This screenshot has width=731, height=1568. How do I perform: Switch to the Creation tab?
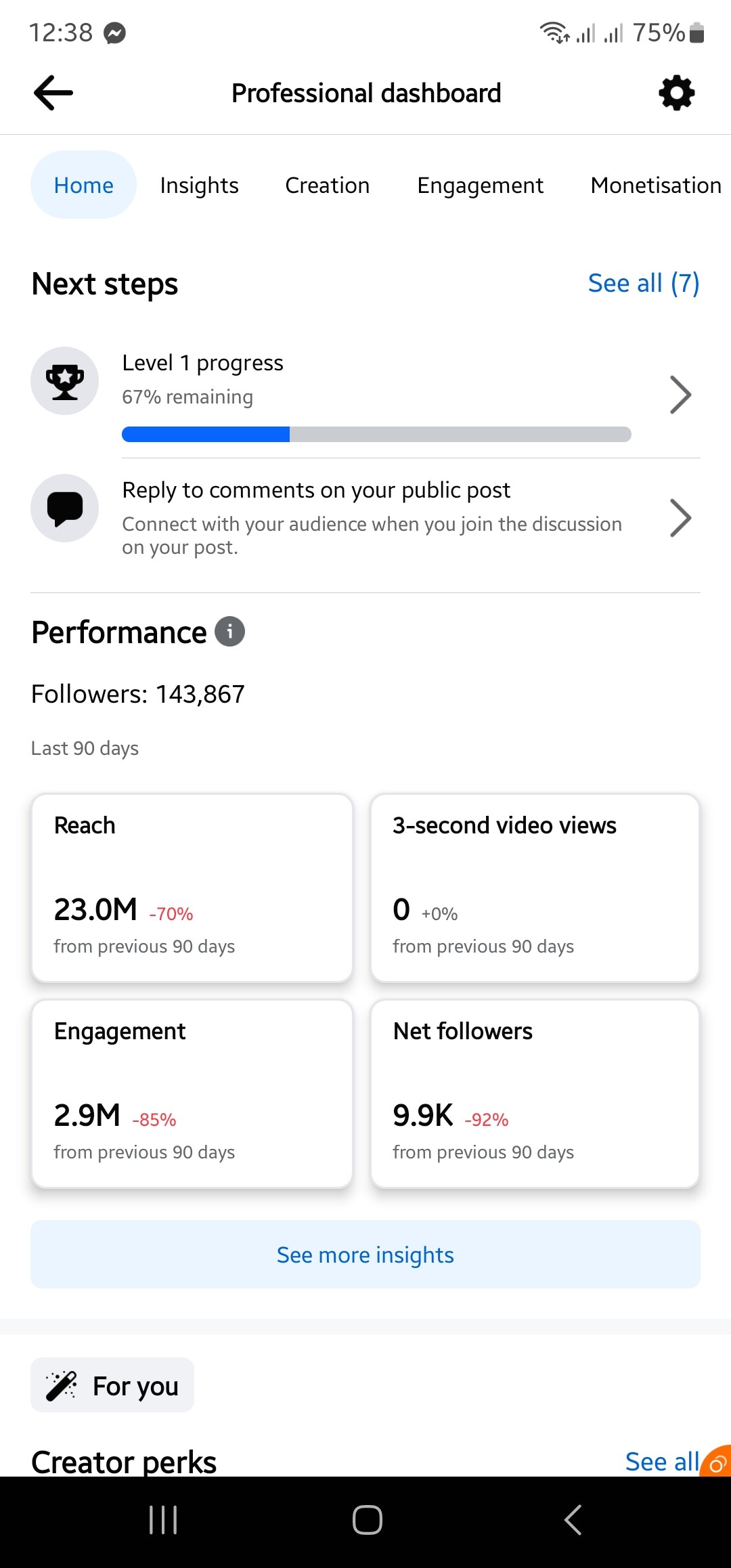tap(328, 185)
